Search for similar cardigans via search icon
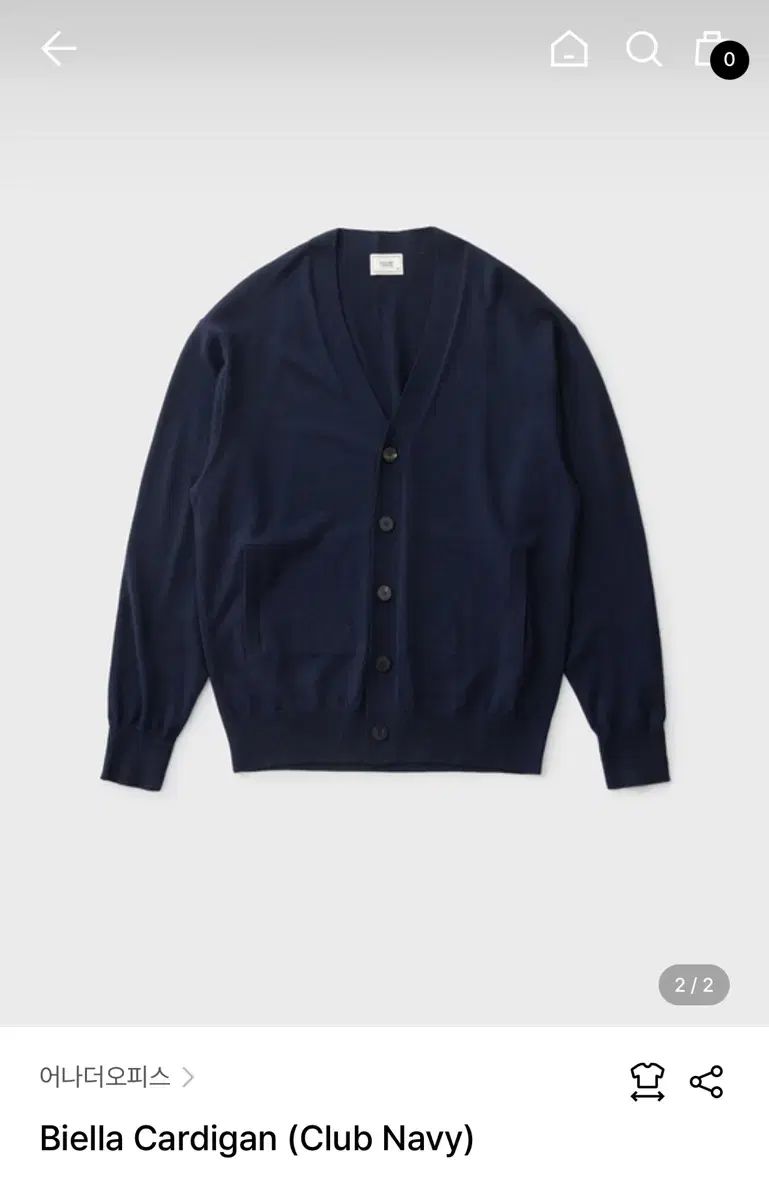769x1200 pixels. click(x=642, y=48)
